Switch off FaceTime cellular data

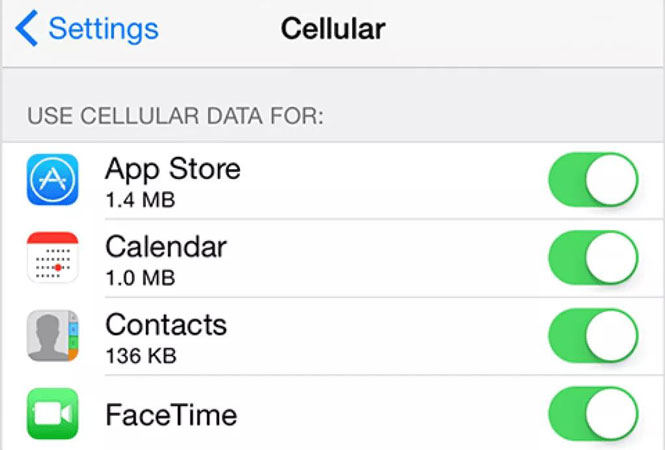pyautogui.click(x=592, y=415)
